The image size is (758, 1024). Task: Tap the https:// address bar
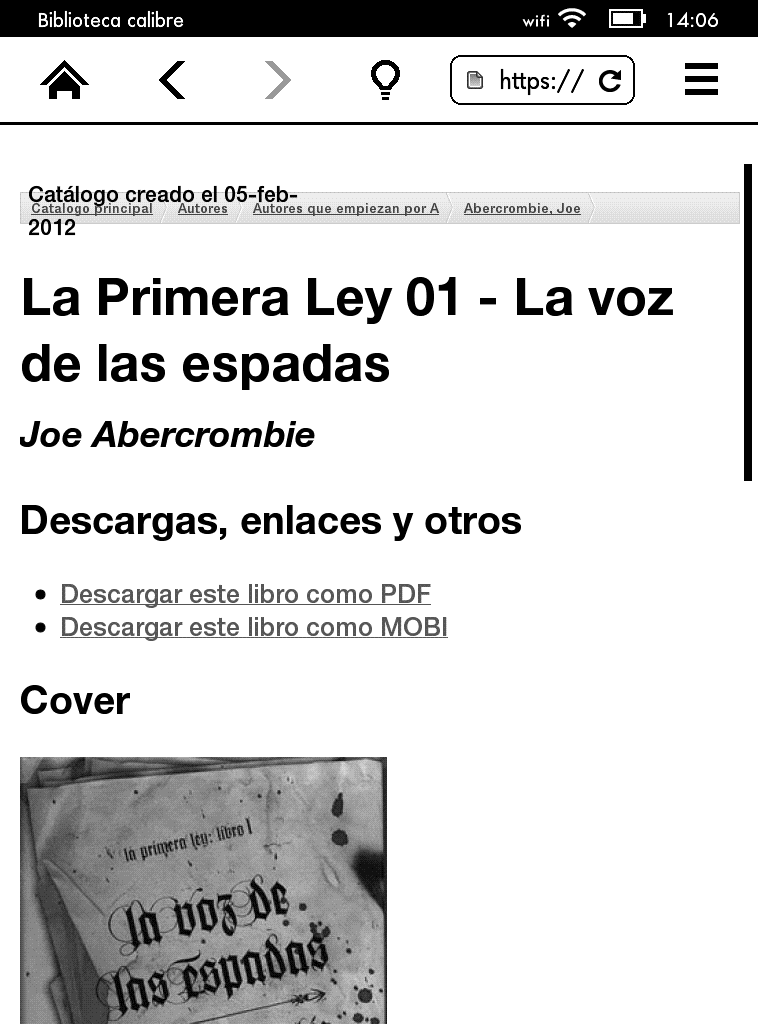coord(530,81)
